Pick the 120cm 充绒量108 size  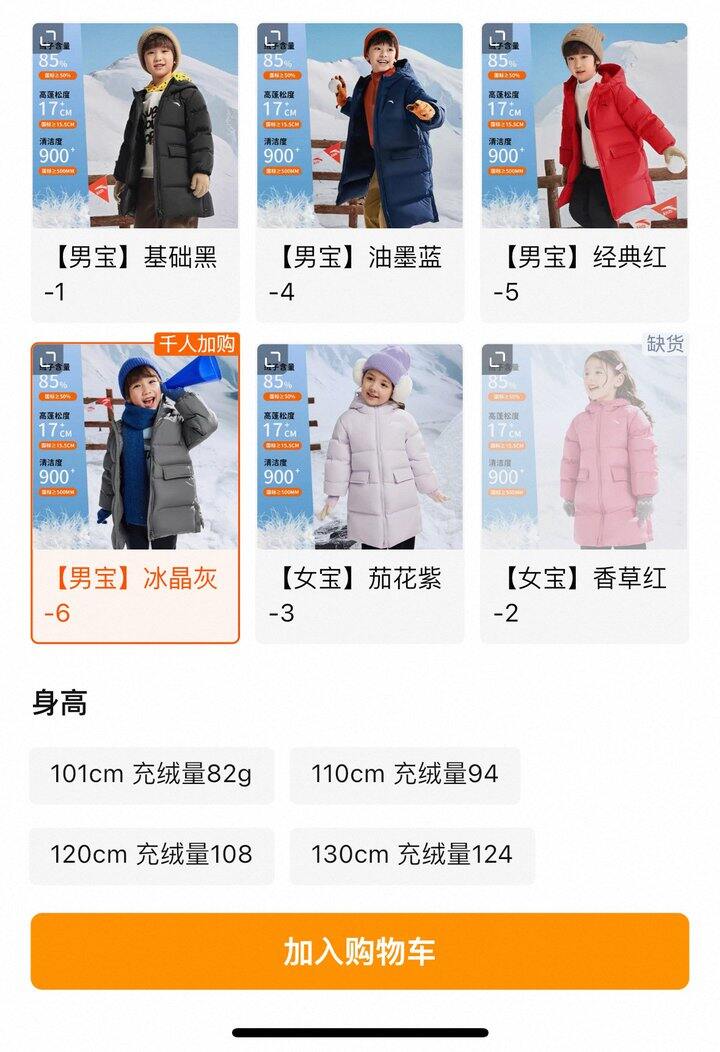point(151,855)
